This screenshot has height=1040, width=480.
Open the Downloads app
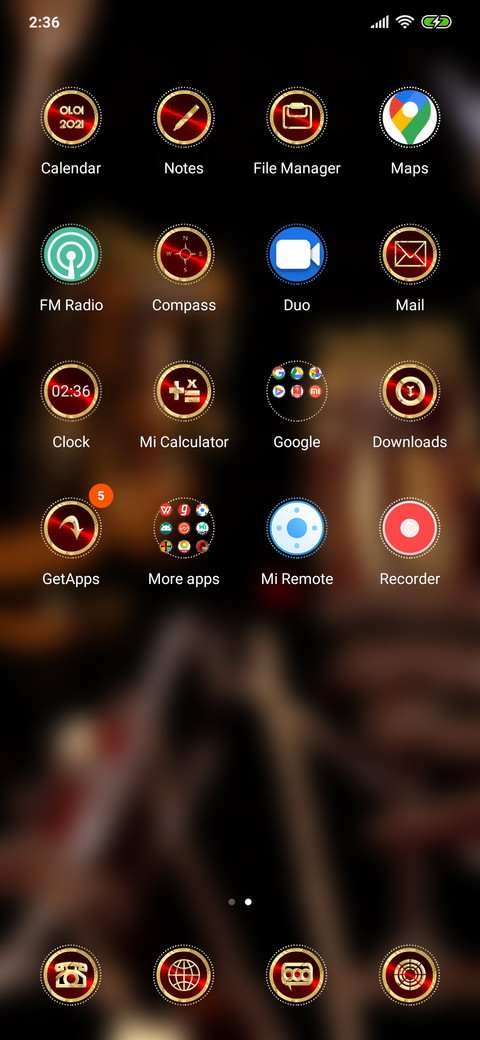click(x=410, y=391)
